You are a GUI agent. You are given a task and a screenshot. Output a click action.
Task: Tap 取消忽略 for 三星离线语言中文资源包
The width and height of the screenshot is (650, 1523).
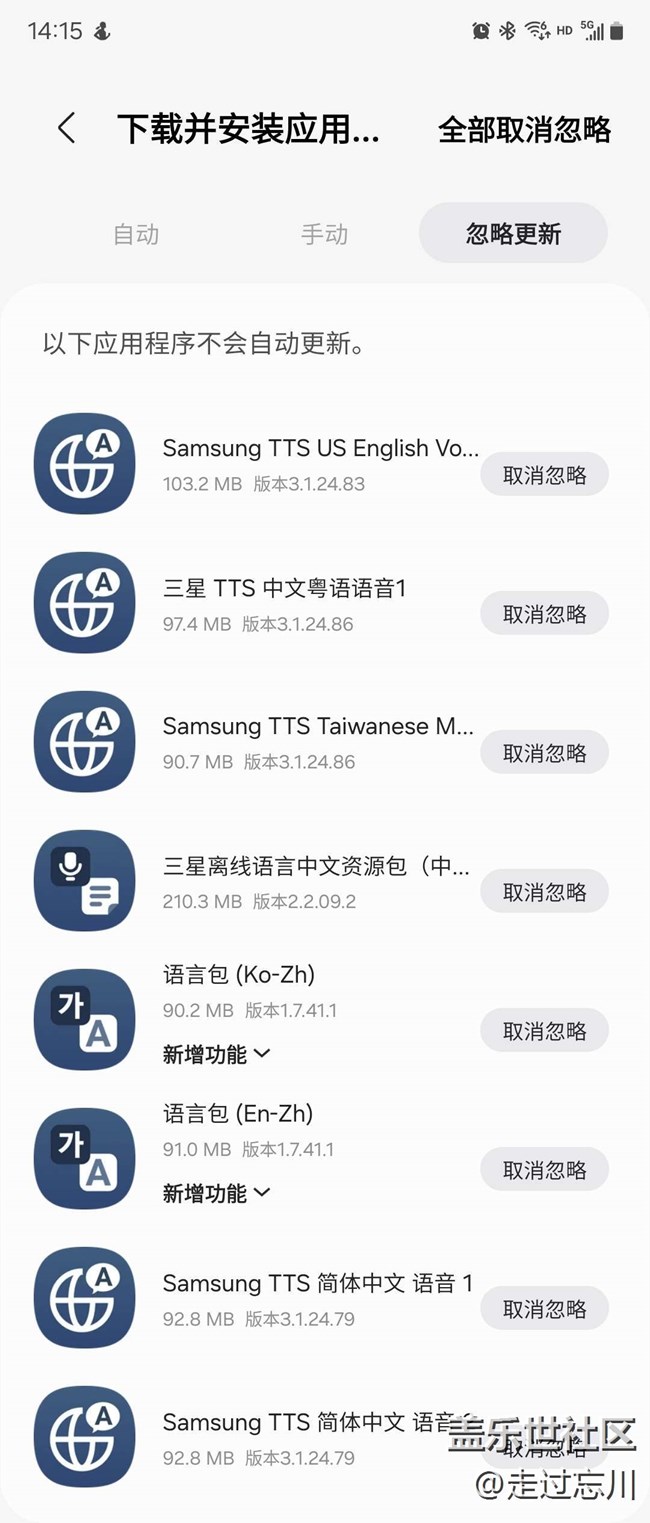point(544,892)
